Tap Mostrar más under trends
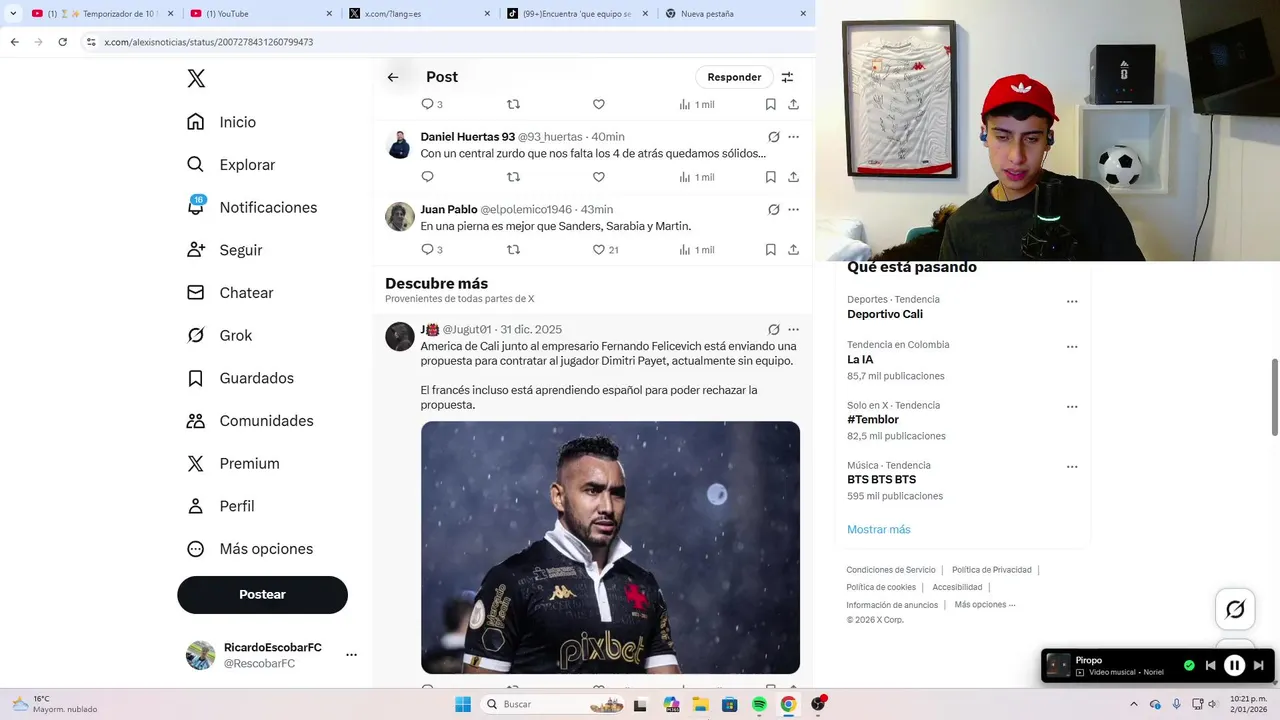Viewport: 1280px width, 720px height. tap(878, 529)
